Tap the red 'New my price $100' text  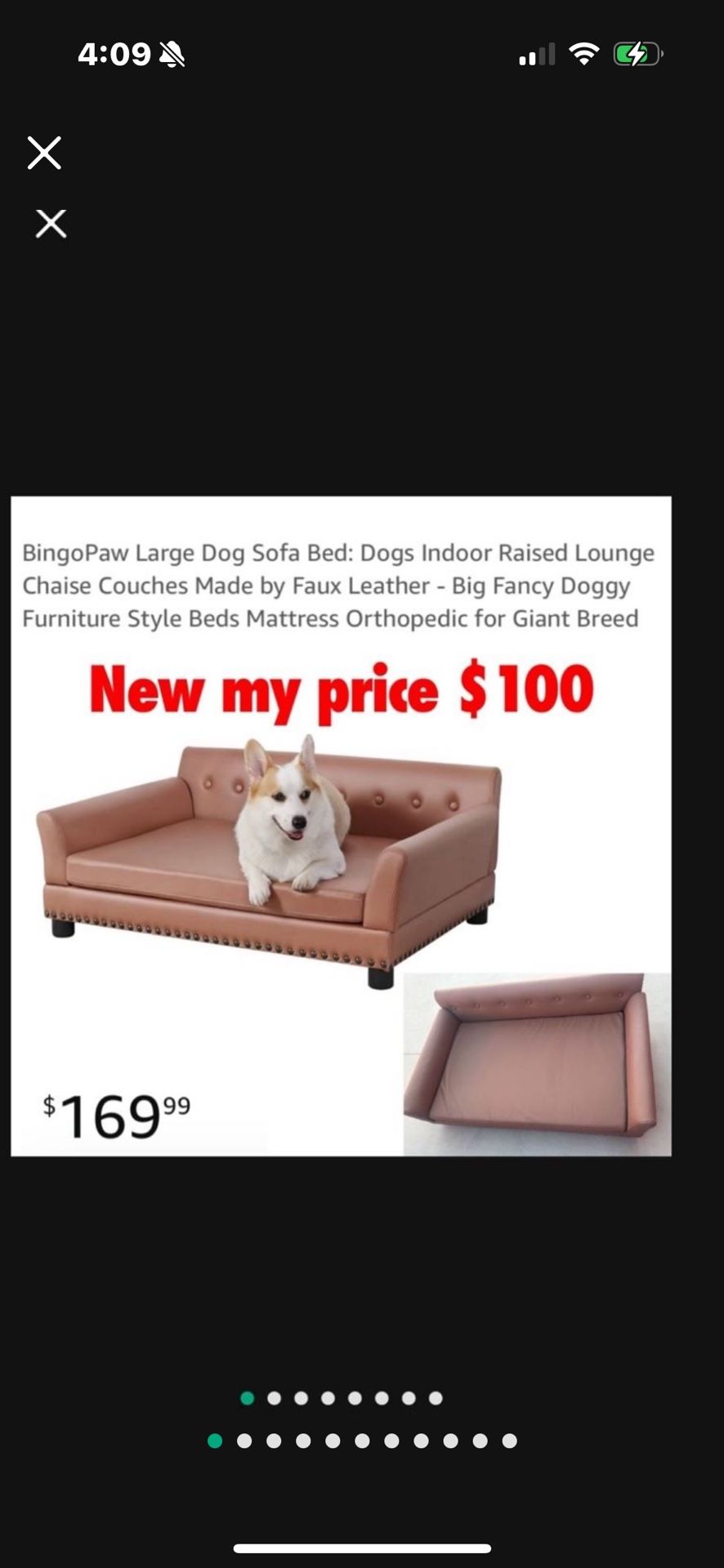coord(343,691)
